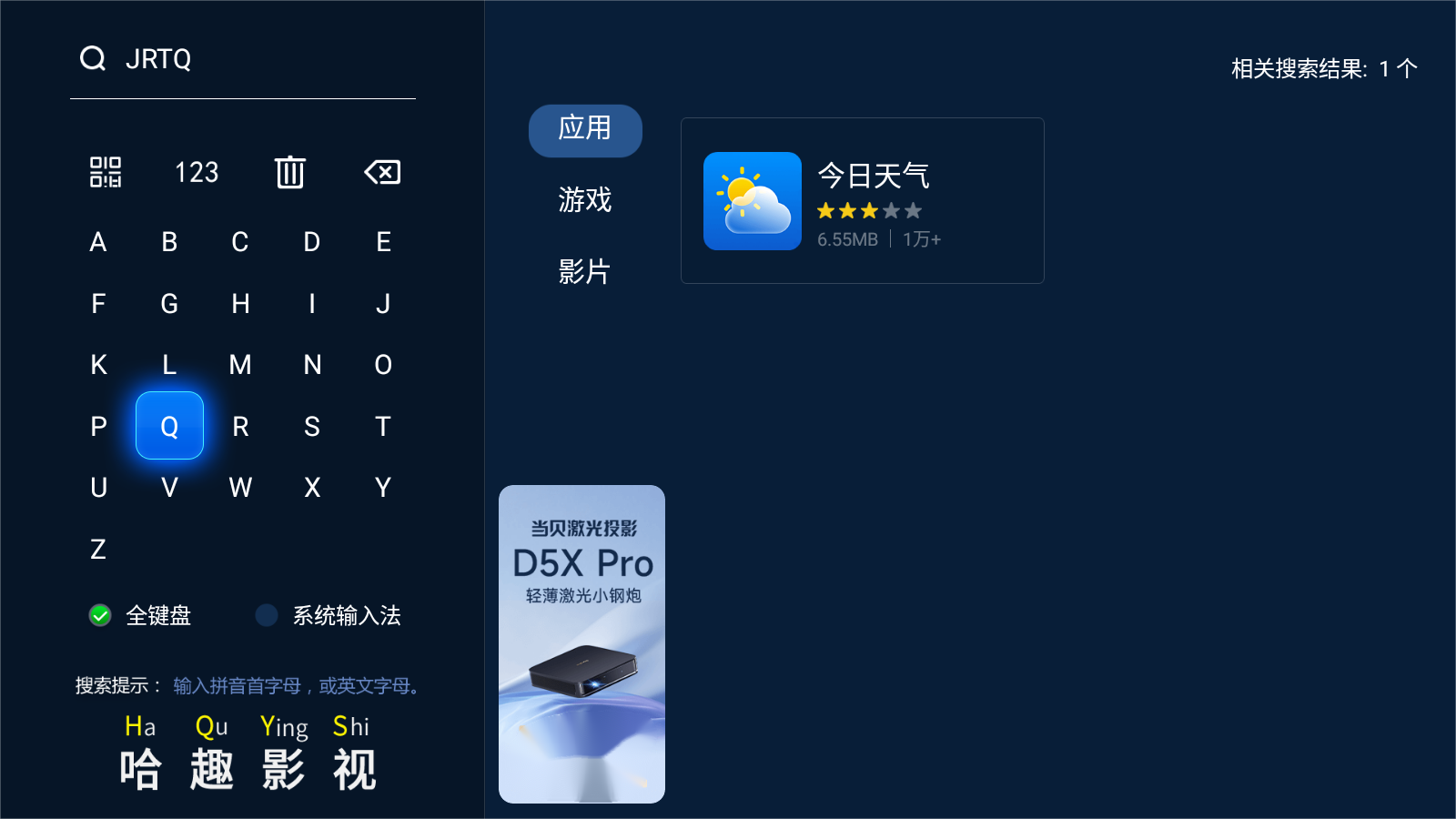Open the 今日天气 app result
Screen dimensions: 1456x819
862,200
